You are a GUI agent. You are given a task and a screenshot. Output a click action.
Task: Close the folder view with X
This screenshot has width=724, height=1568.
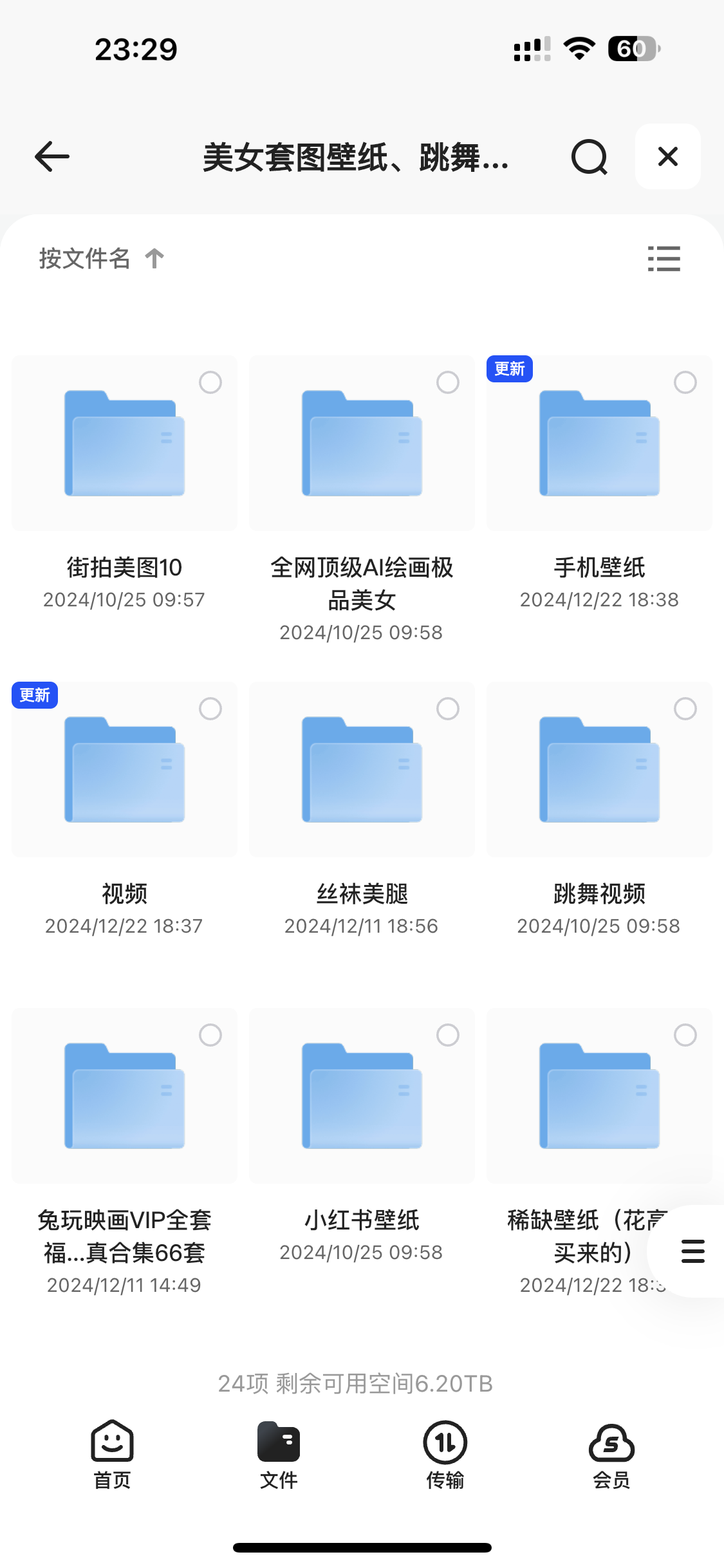[x=667, y=156]
